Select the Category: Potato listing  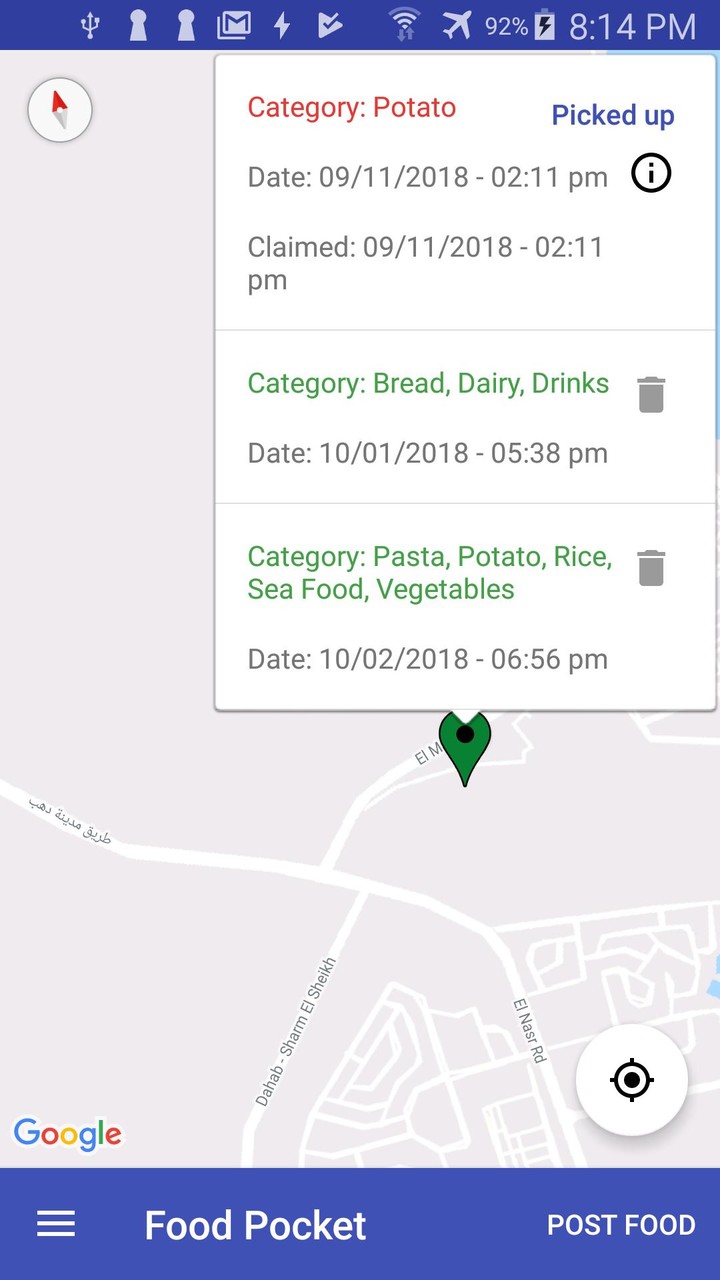pos(351,107)
